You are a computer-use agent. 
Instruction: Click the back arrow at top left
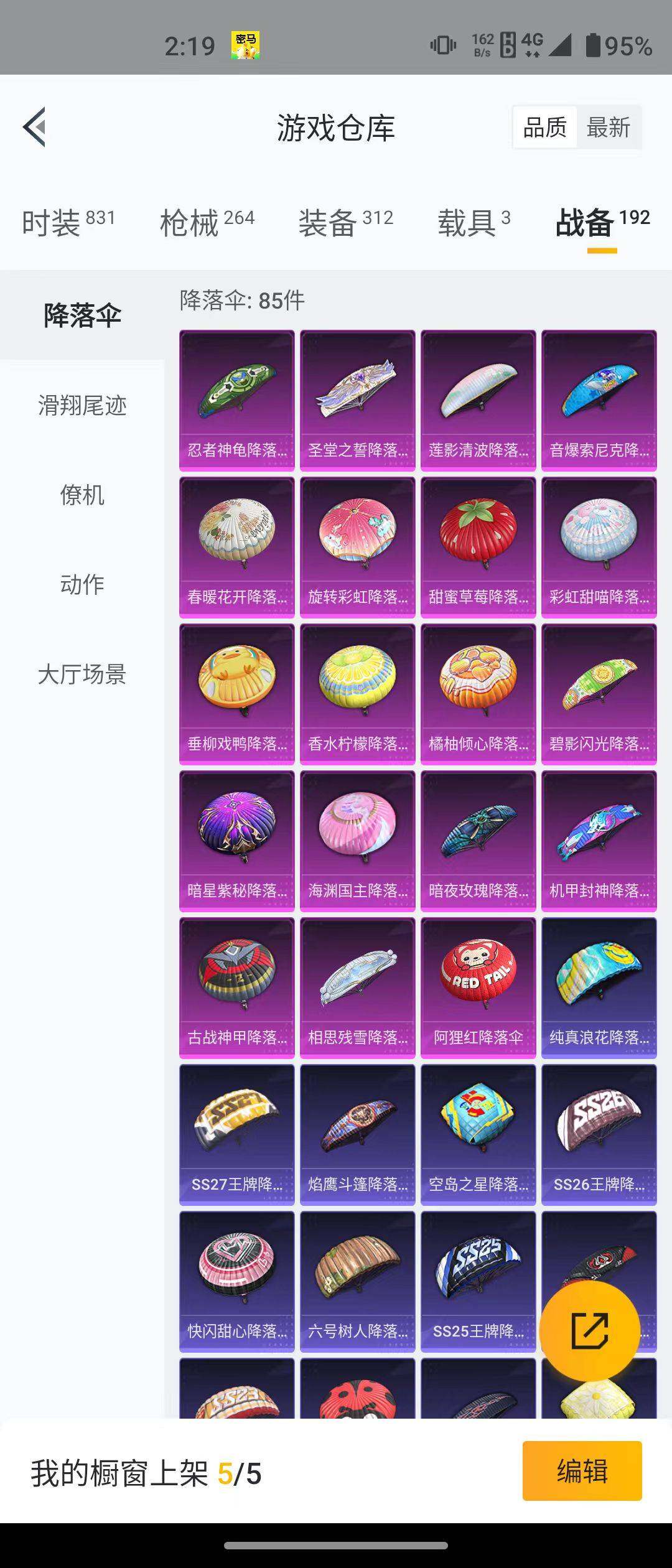[36, 126]
